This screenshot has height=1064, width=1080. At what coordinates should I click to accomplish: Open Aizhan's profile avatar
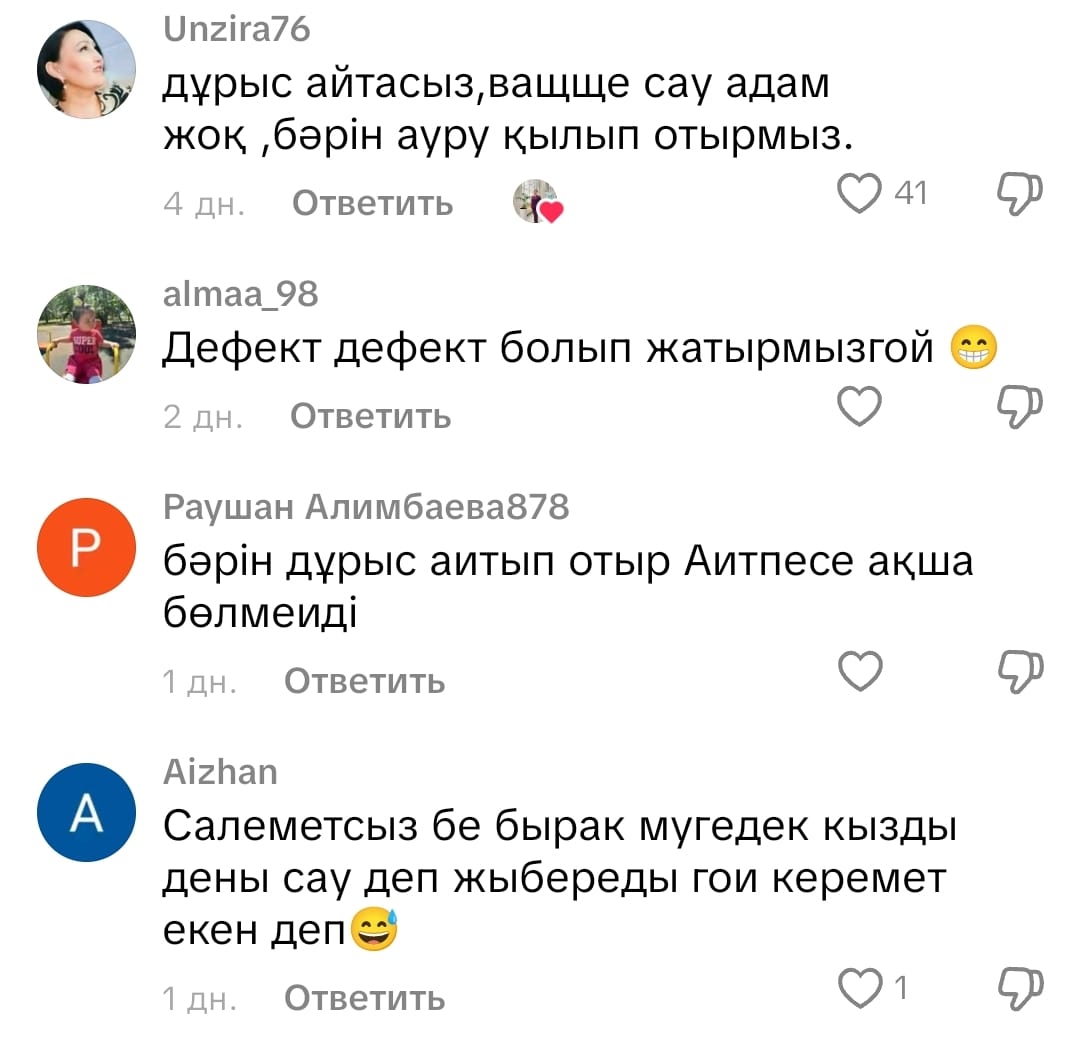click(x=86, y=812)
